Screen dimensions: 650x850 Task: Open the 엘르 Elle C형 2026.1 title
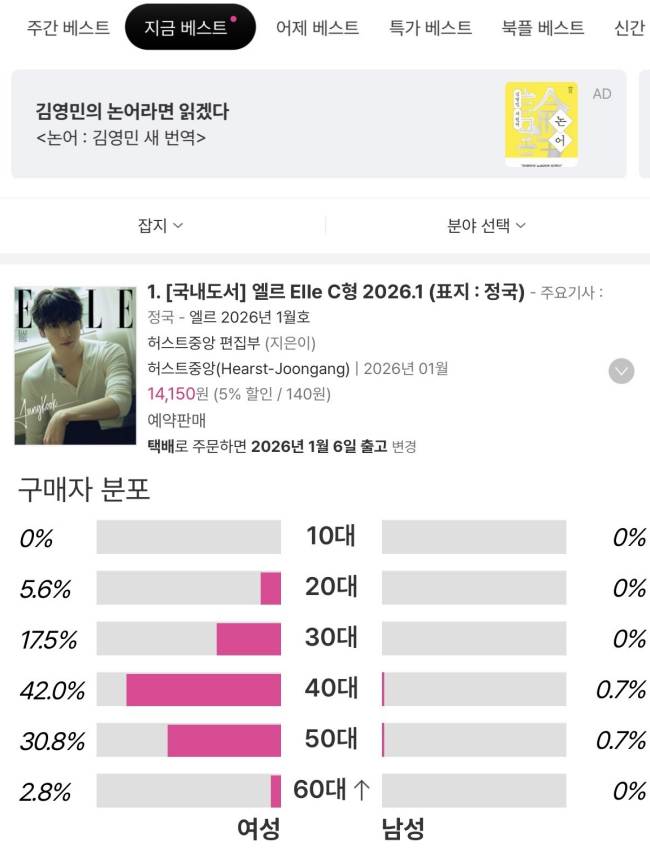335,292
